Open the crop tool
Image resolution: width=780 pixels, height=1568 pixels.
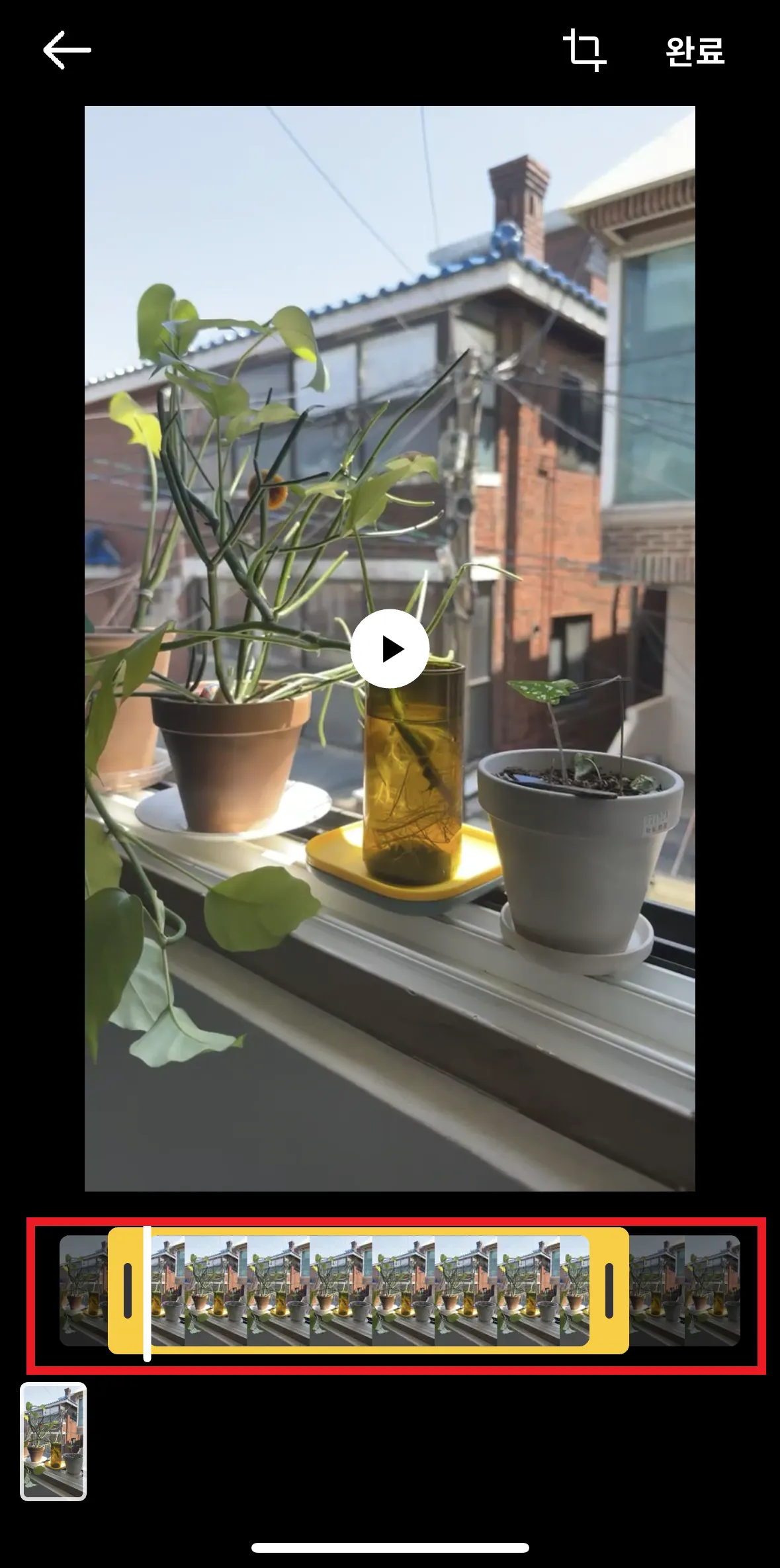(x=584, y=50)
